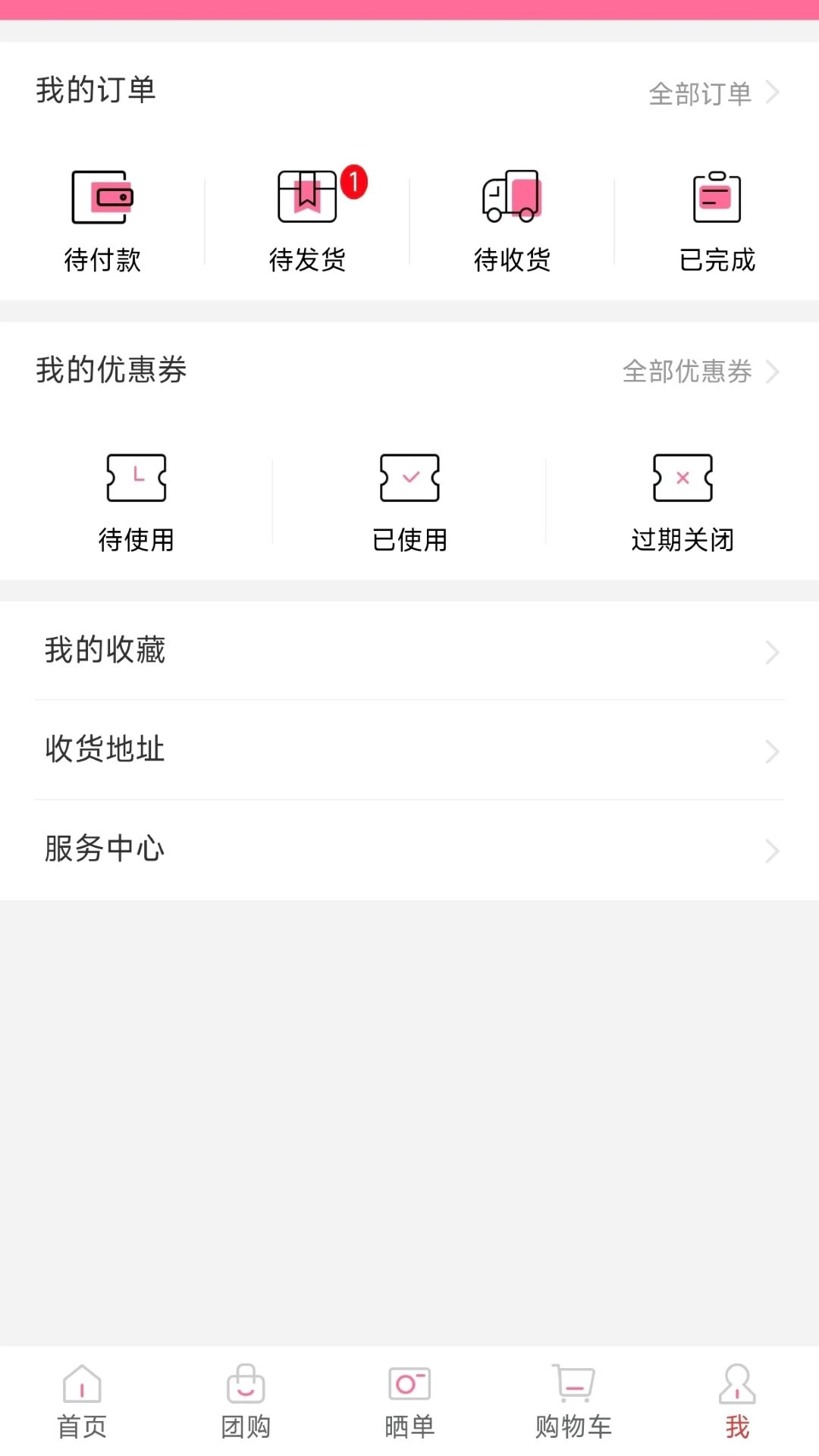View 已完成 completed orders
The image size is (819, 1456).
716,220
